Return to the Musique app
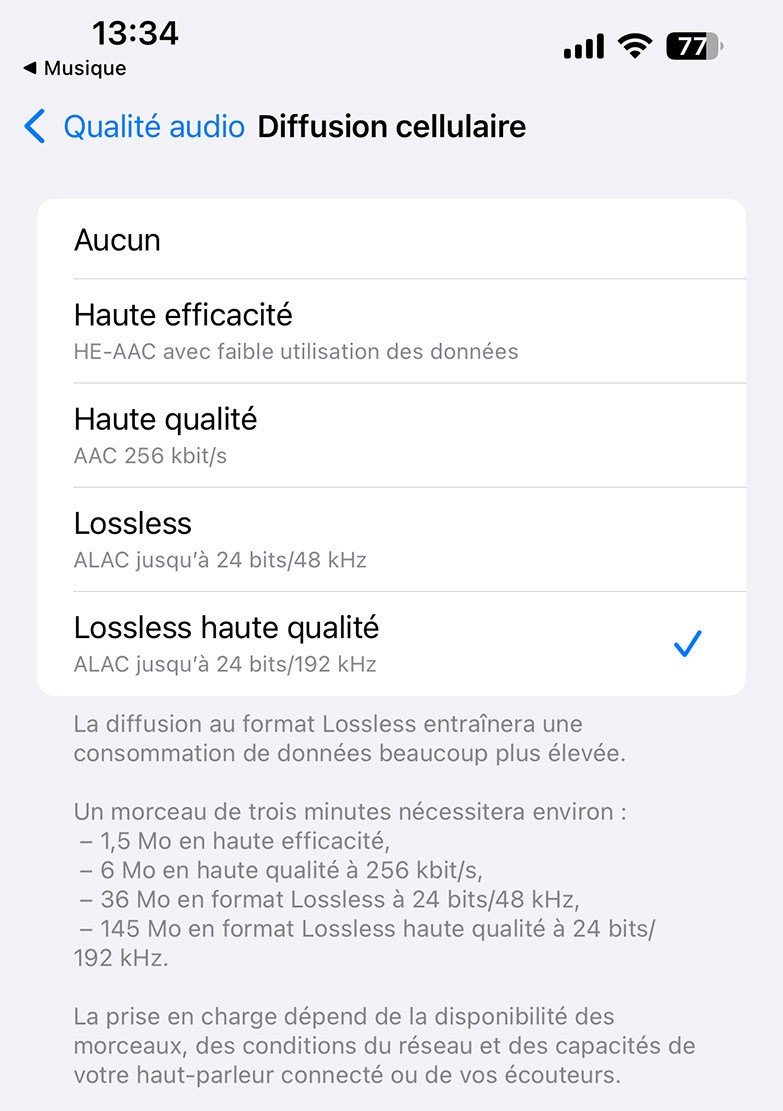This screenshot has width=783, height=1111. click(75, 68)
